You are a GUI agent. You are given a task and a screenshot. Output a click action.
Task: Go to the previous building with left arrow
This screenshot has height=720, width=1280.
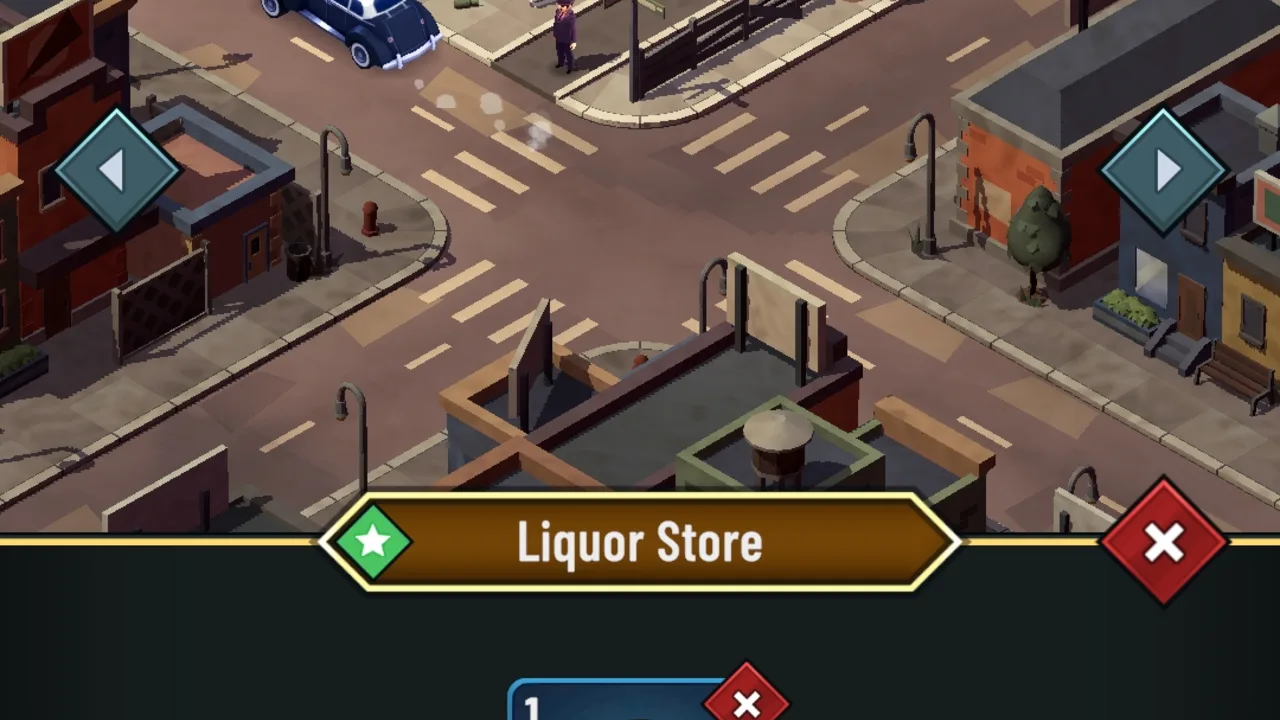click(x=115, y=171)
